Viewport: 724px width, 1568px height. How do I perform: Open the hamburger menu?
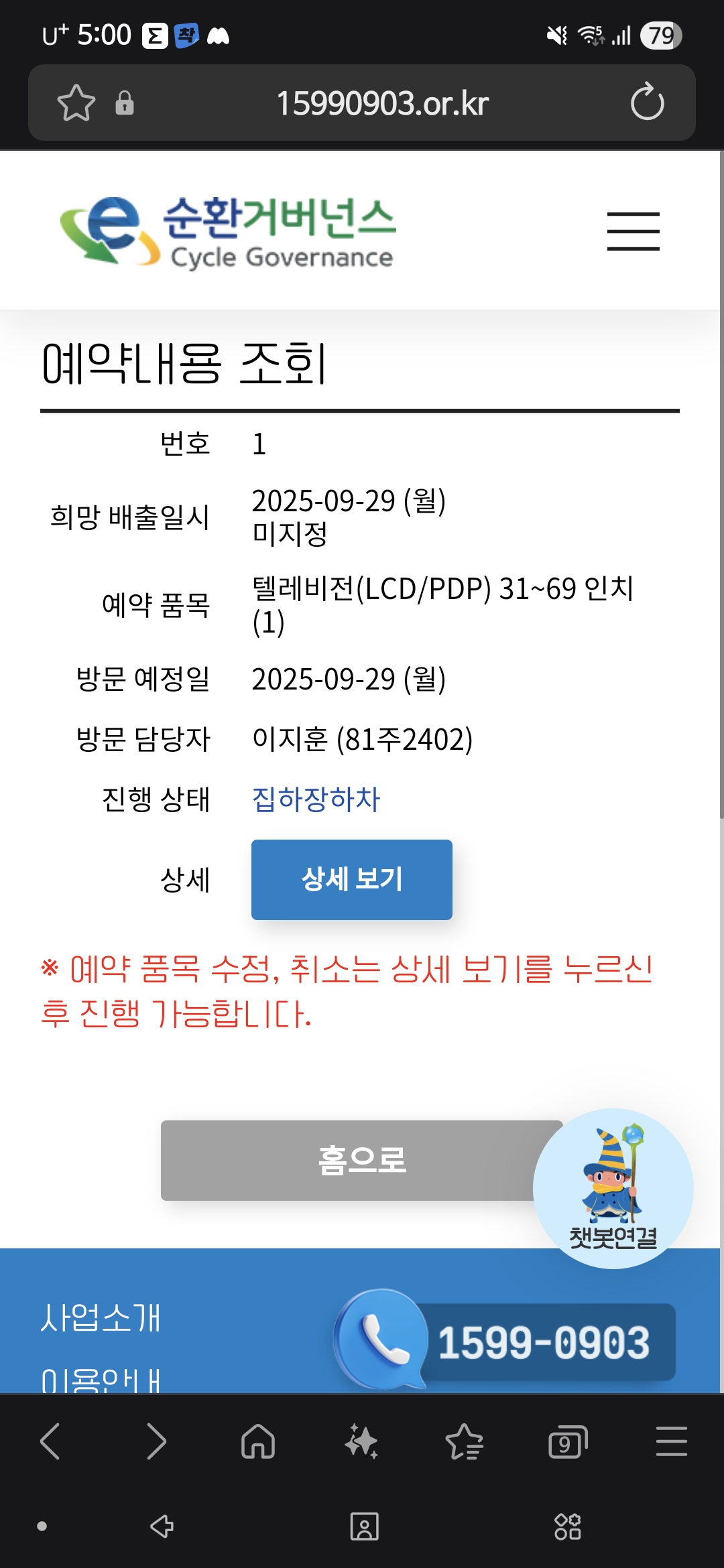(633, 231)
